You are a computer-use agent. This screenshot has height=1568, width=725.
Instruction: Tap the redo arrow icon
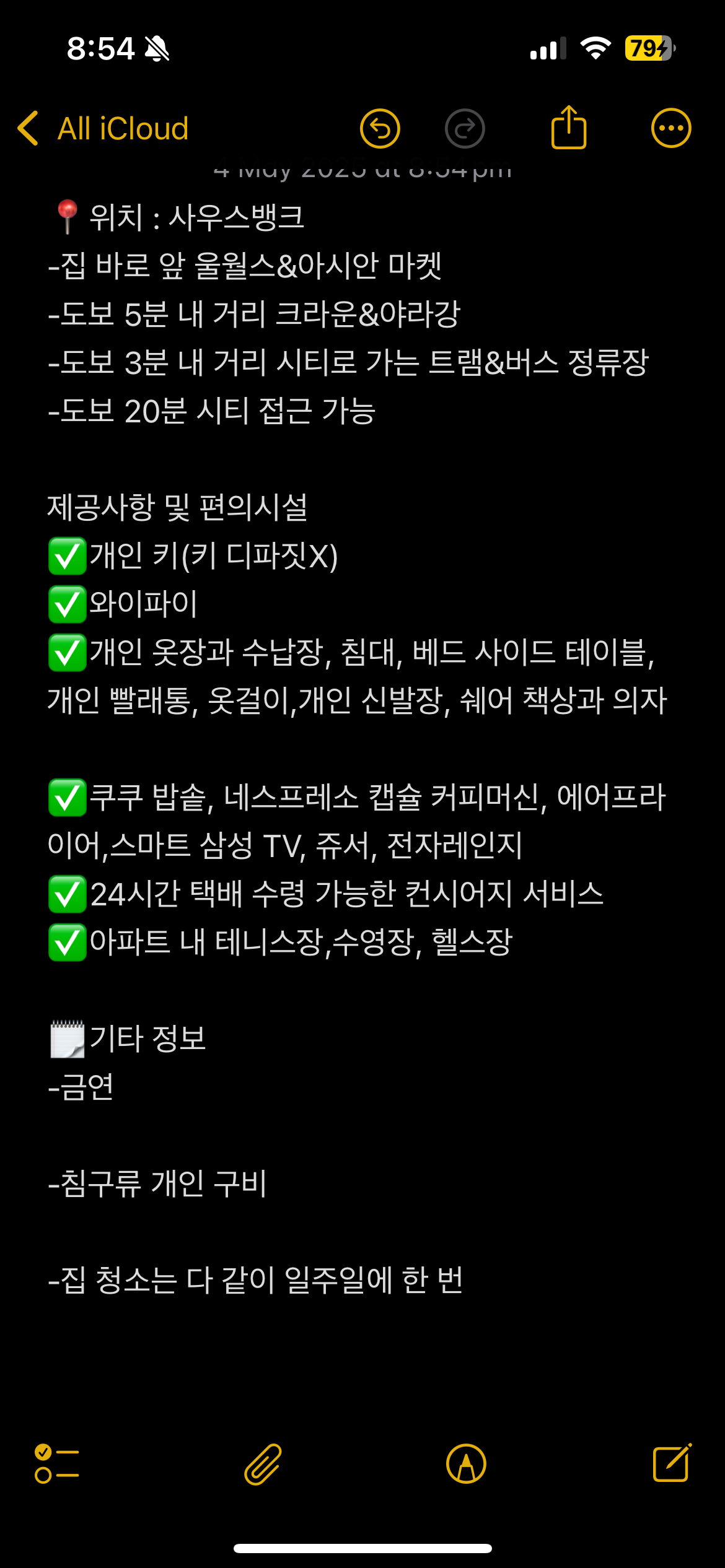(465, 129)
